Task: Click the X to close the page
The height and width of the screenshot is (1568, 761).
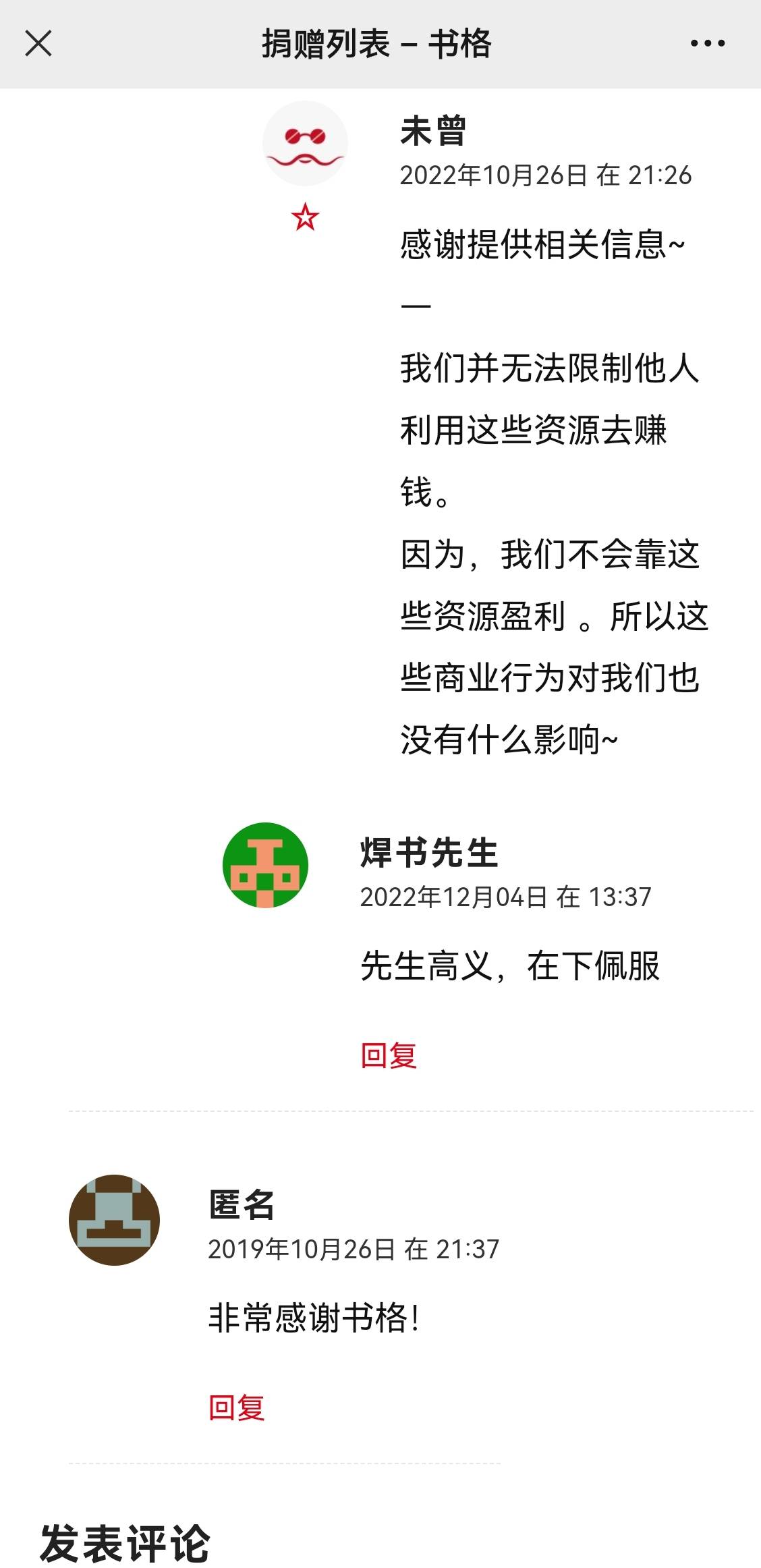Action: [38, 43]
